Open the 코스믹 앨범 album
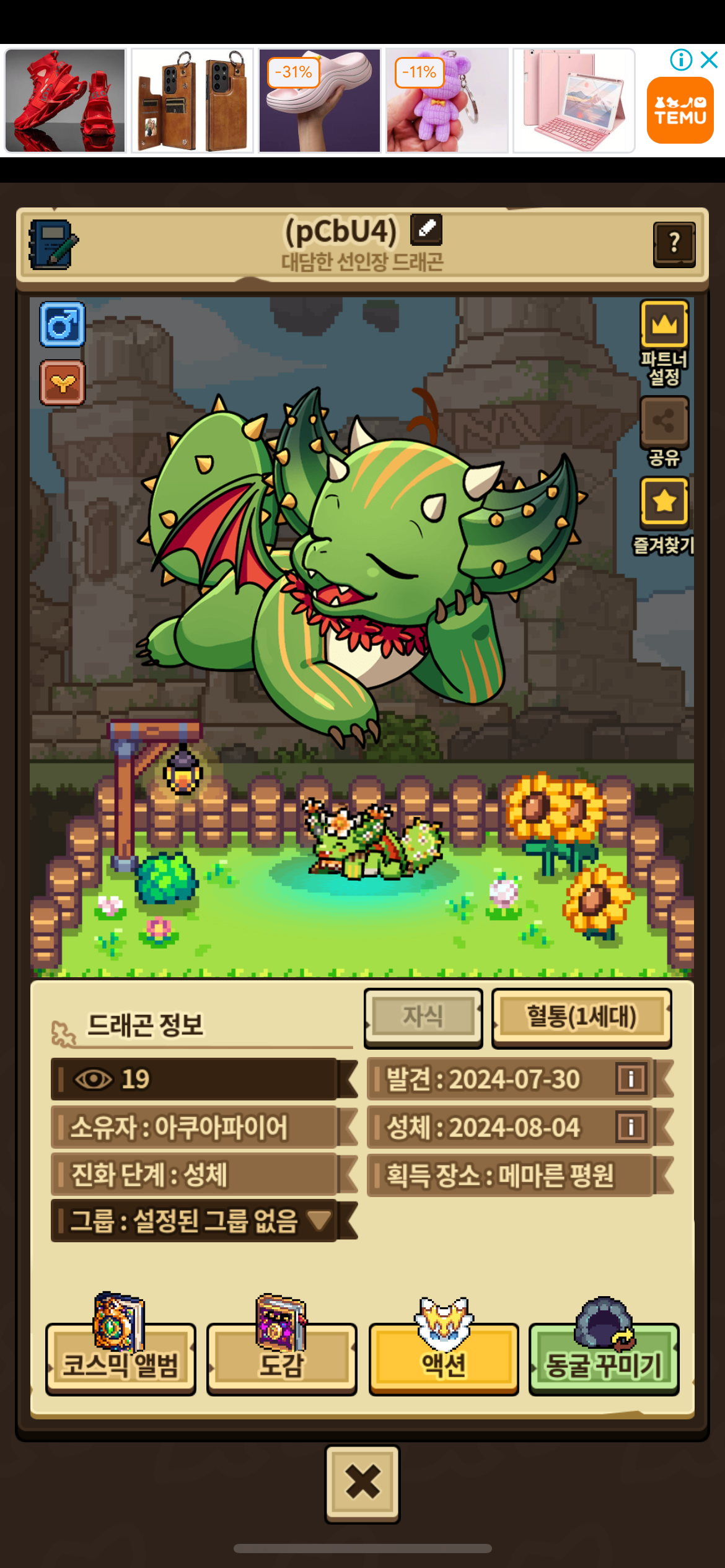This screenshot has height=1568, width=725. pyautogui.click(x=121, y=1359)
